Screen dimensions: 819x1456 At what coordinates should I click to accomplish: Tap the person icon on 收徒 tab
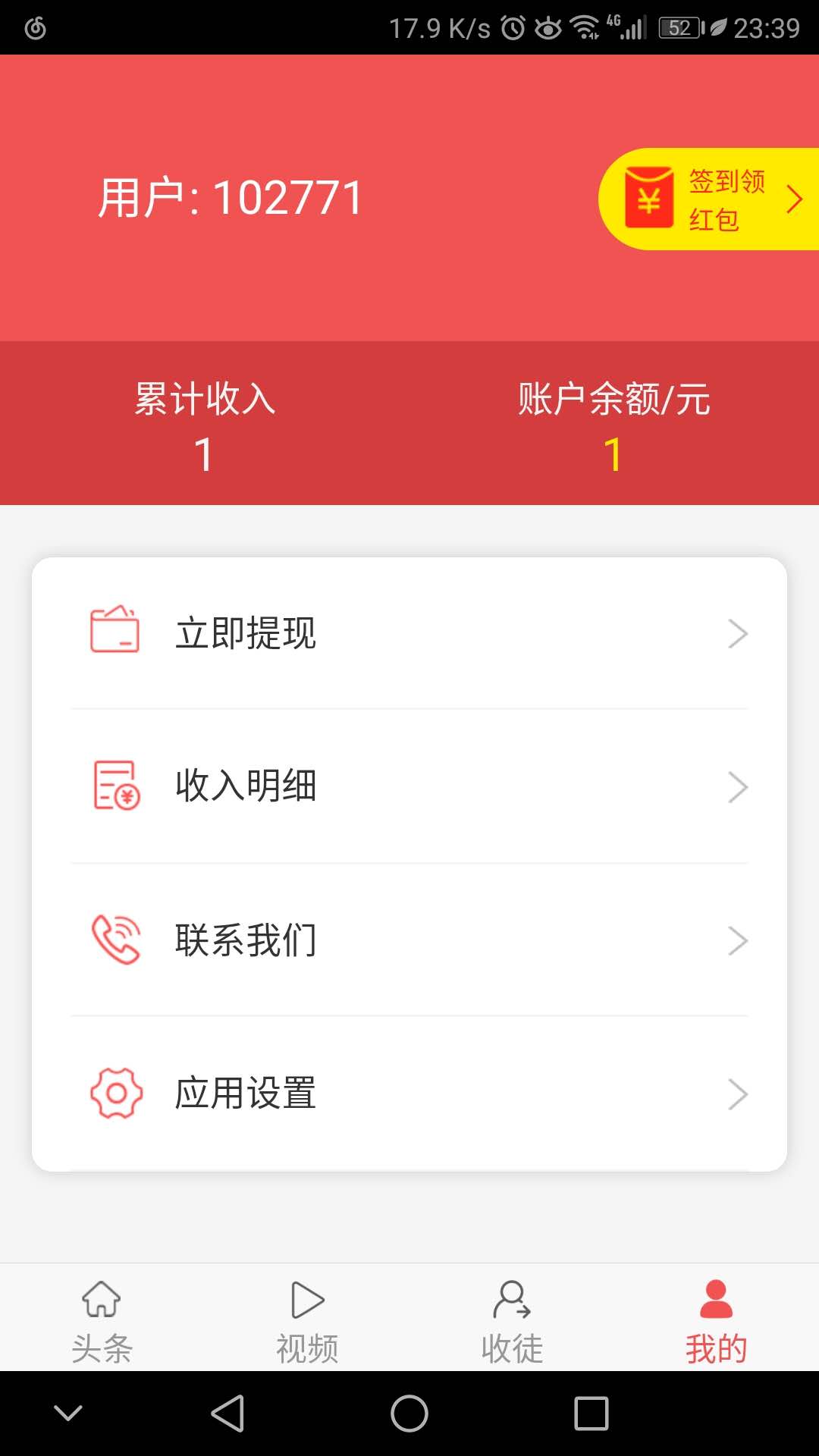(x=511, y=1299)
